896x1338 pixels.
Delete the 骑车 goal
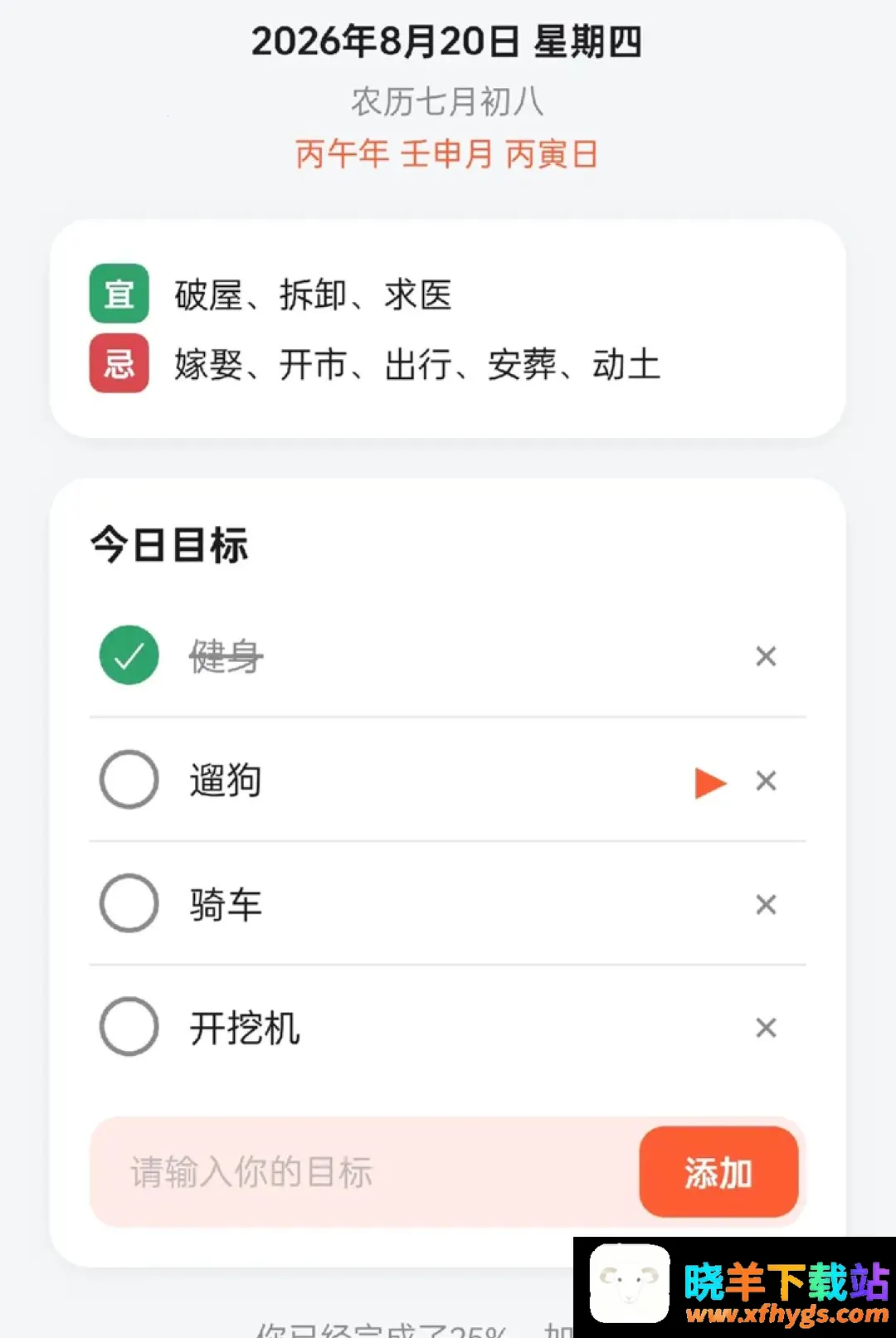[766, 904]
